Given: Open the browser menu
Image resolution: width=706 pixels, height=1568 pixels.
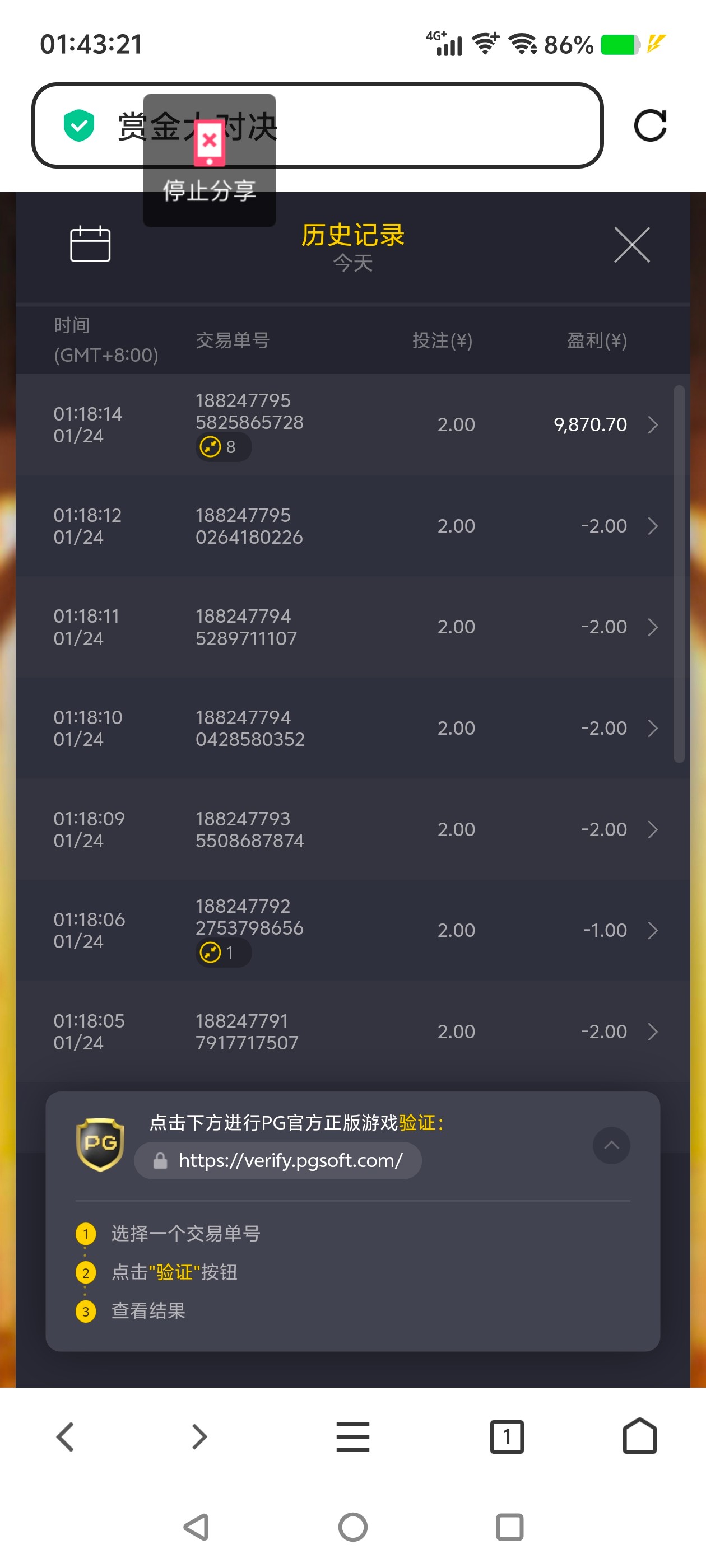Looking at the screenshot, I should pos(352,1436).
